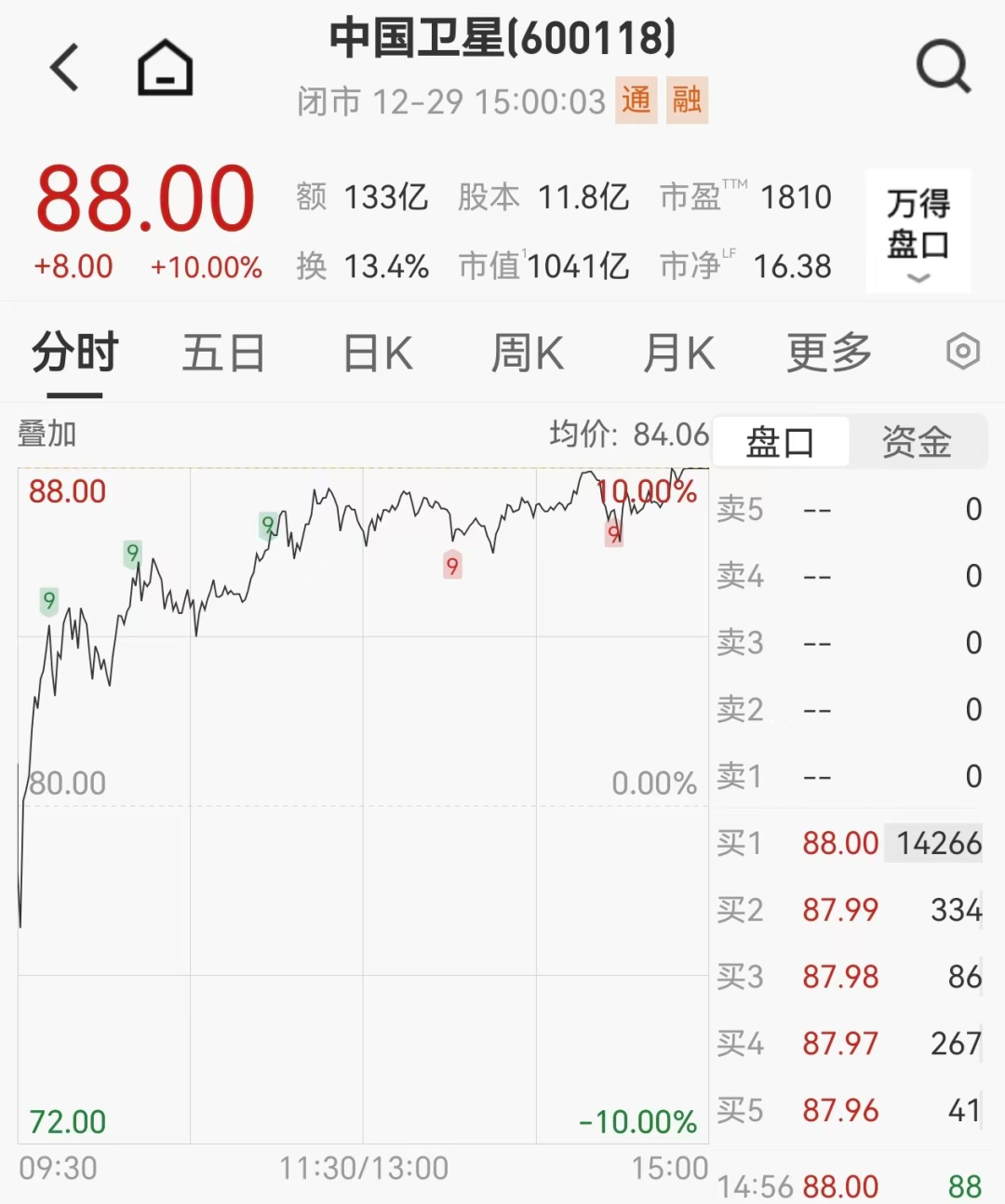Switch to the 资金 tab
Viewport: 1005px width, 1204px height.
pyautogui.click(x=917, y=442)
